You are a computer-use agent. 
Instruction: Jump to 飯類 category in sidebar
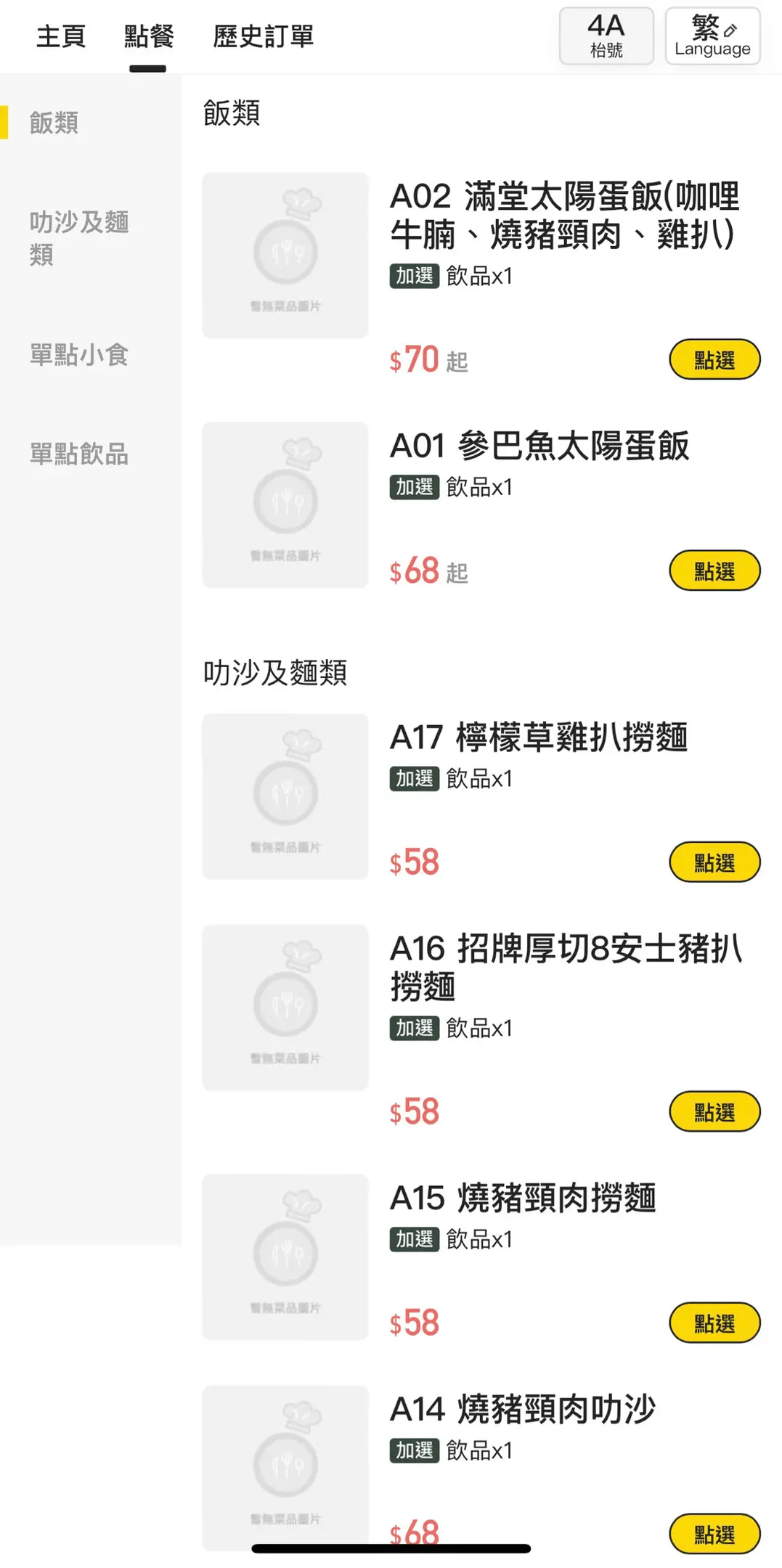point(54,123)
